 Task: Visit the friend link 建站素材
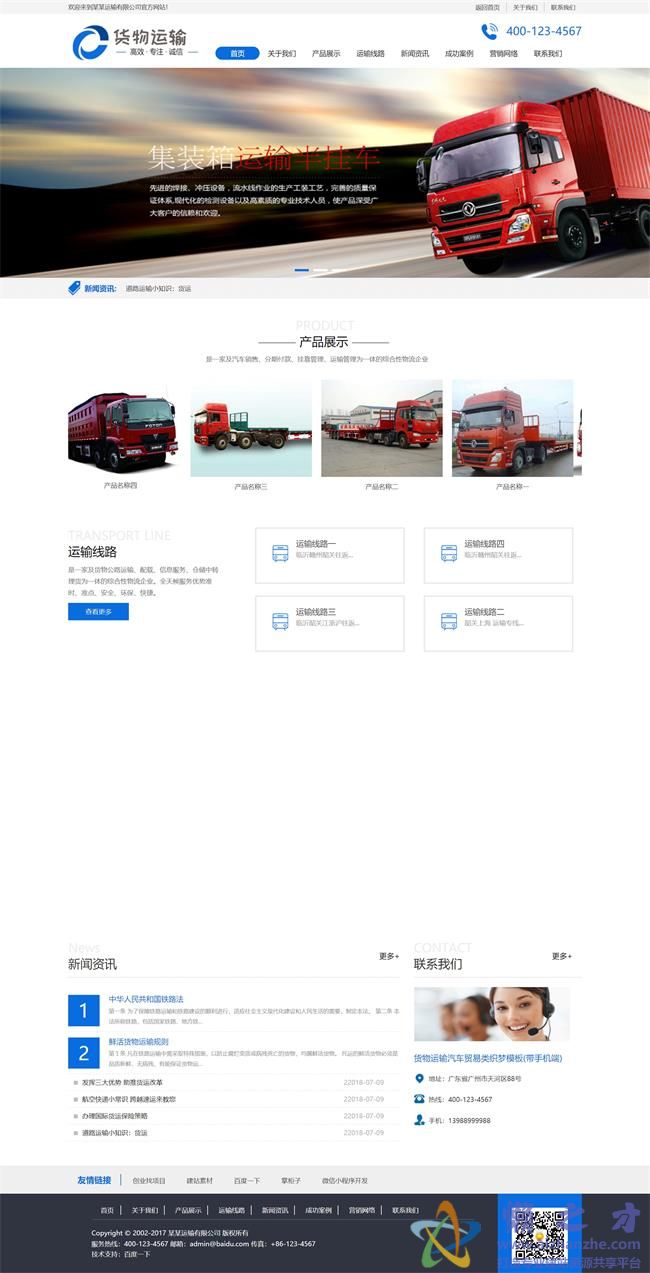(200, 1180)
